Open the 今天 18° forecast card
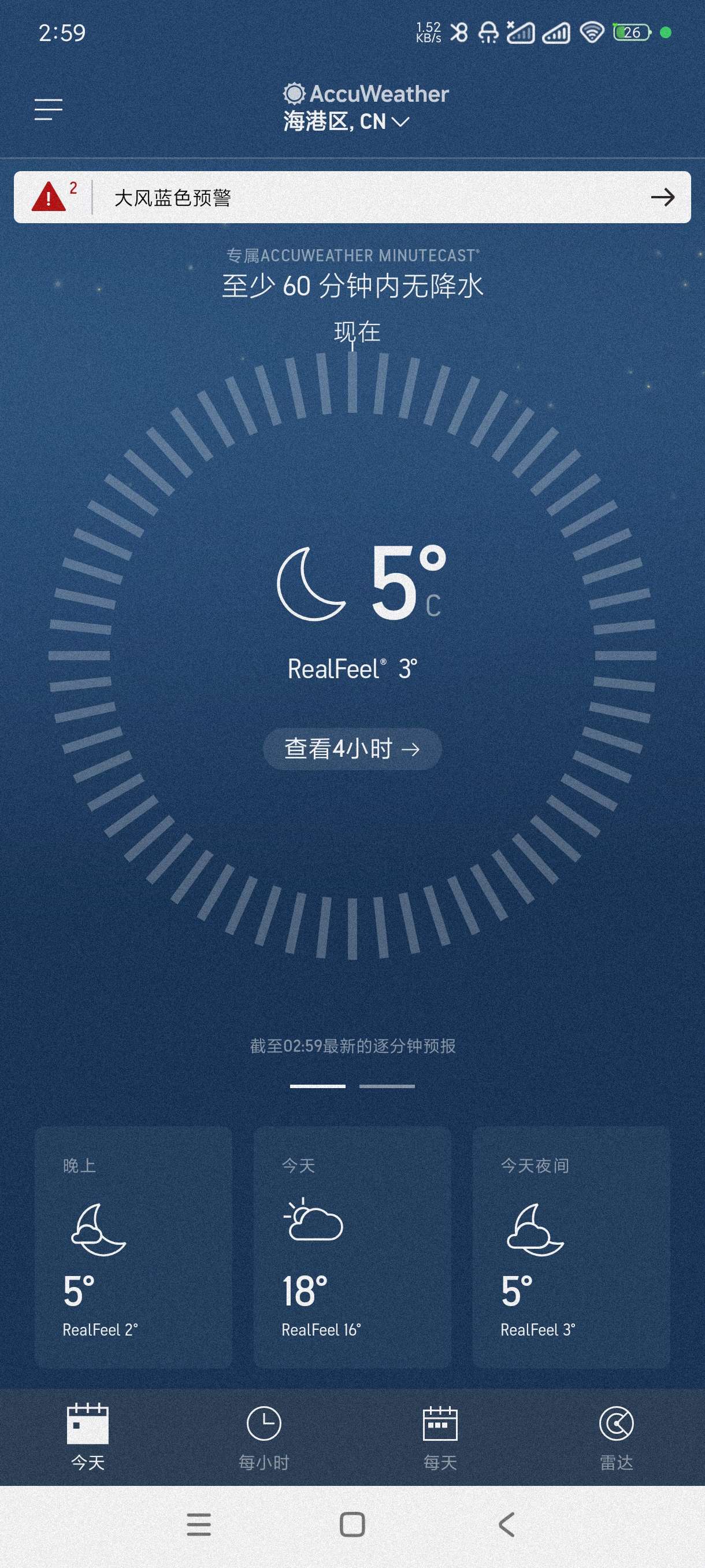705x1568 pixels. (352, 1247)
